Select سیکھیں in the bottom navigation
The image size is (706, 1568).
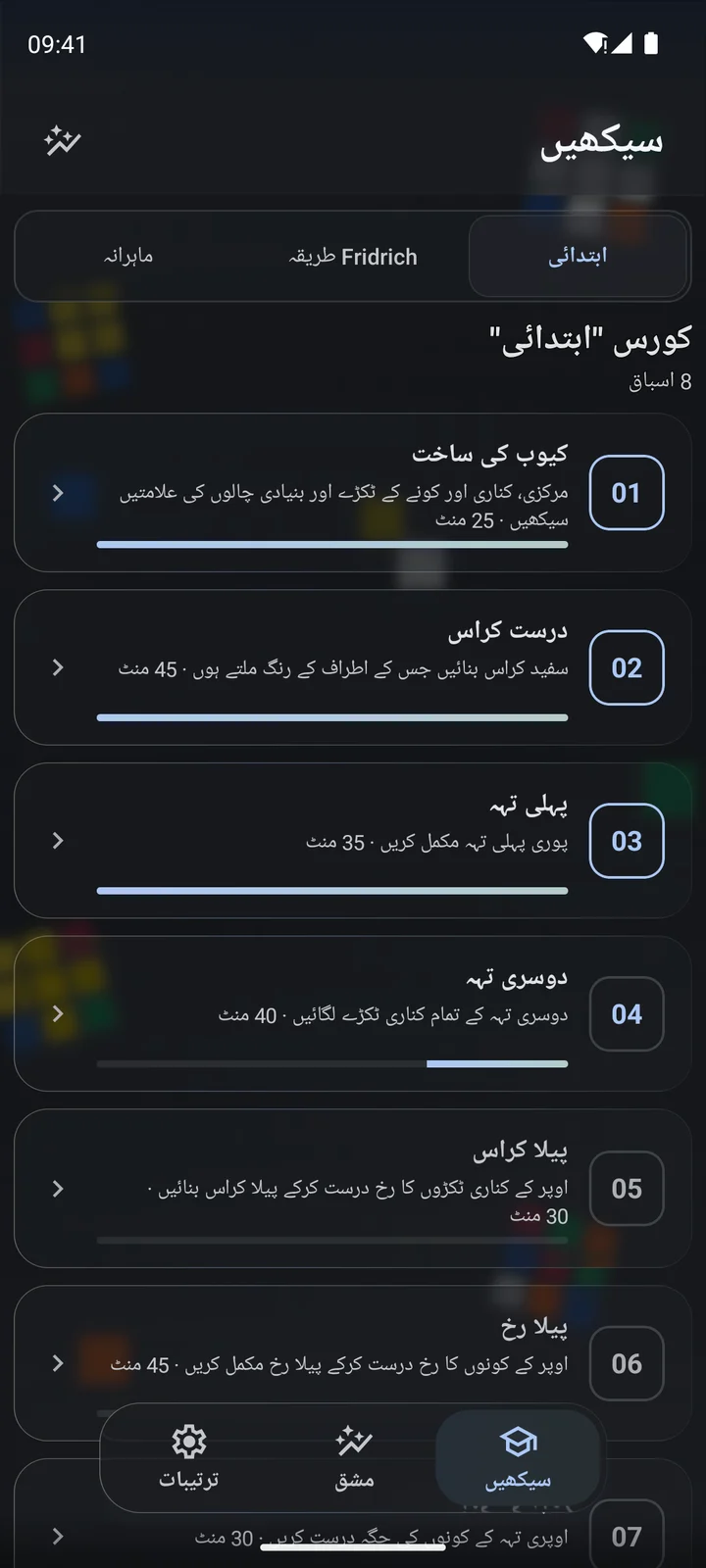click(518, 1457)
